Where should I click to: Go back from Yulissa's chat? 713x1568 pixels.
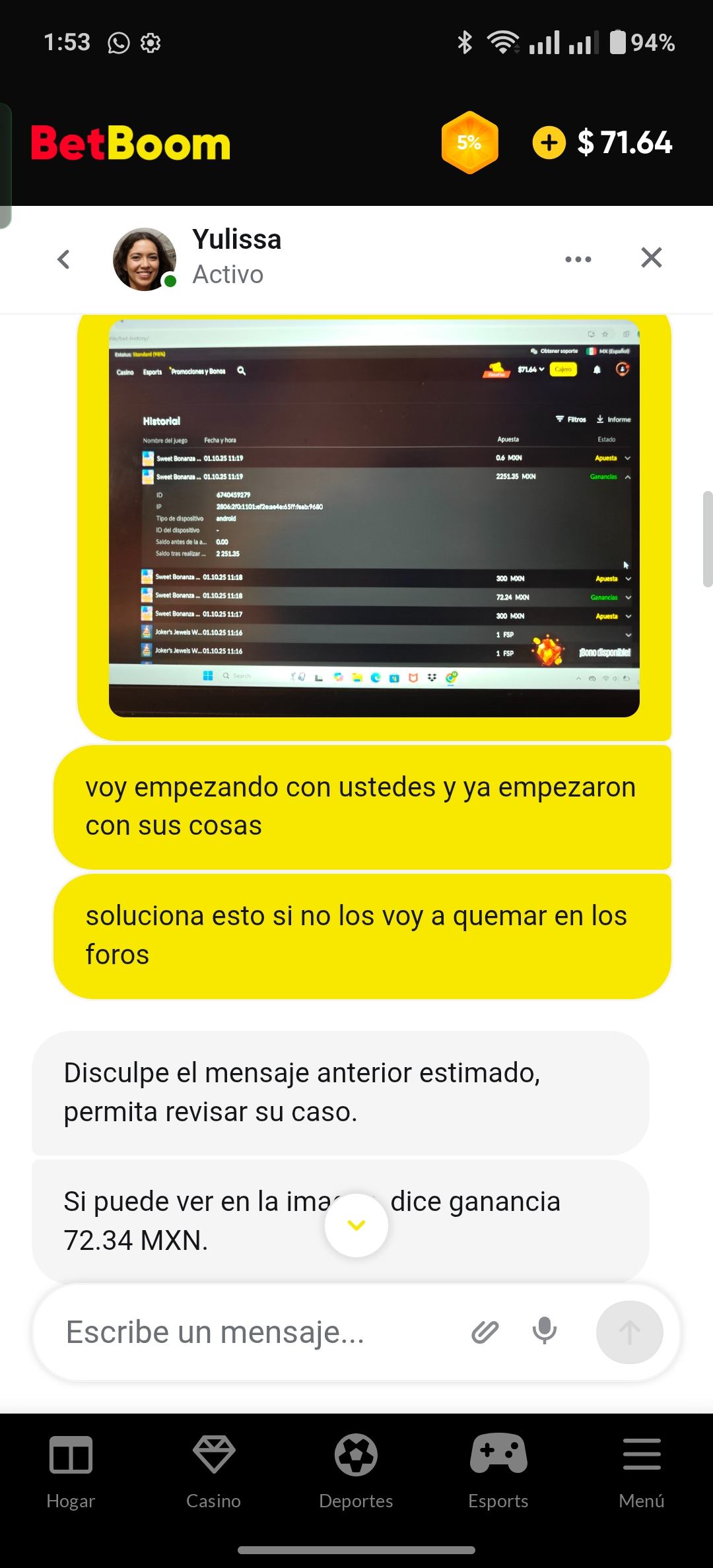(63, 259)
